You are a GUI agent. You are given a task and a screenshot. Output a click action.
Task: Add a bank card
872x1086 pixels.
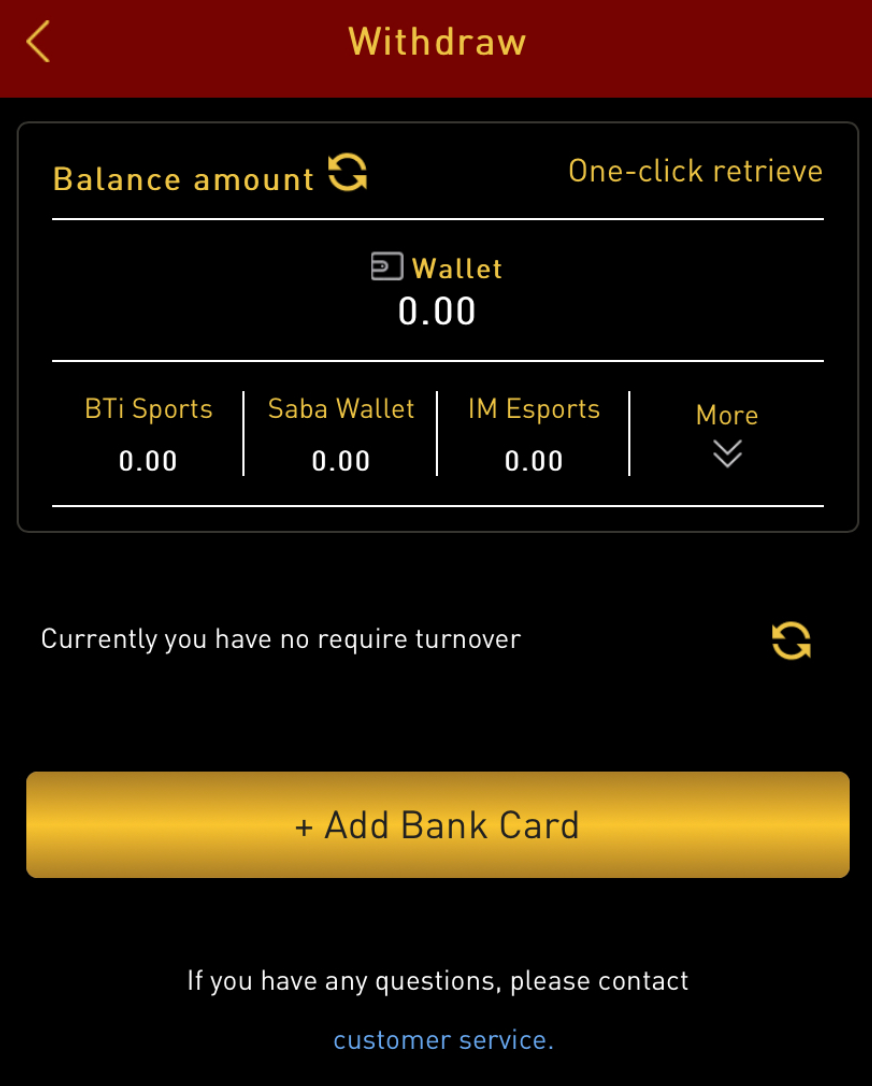437,825
